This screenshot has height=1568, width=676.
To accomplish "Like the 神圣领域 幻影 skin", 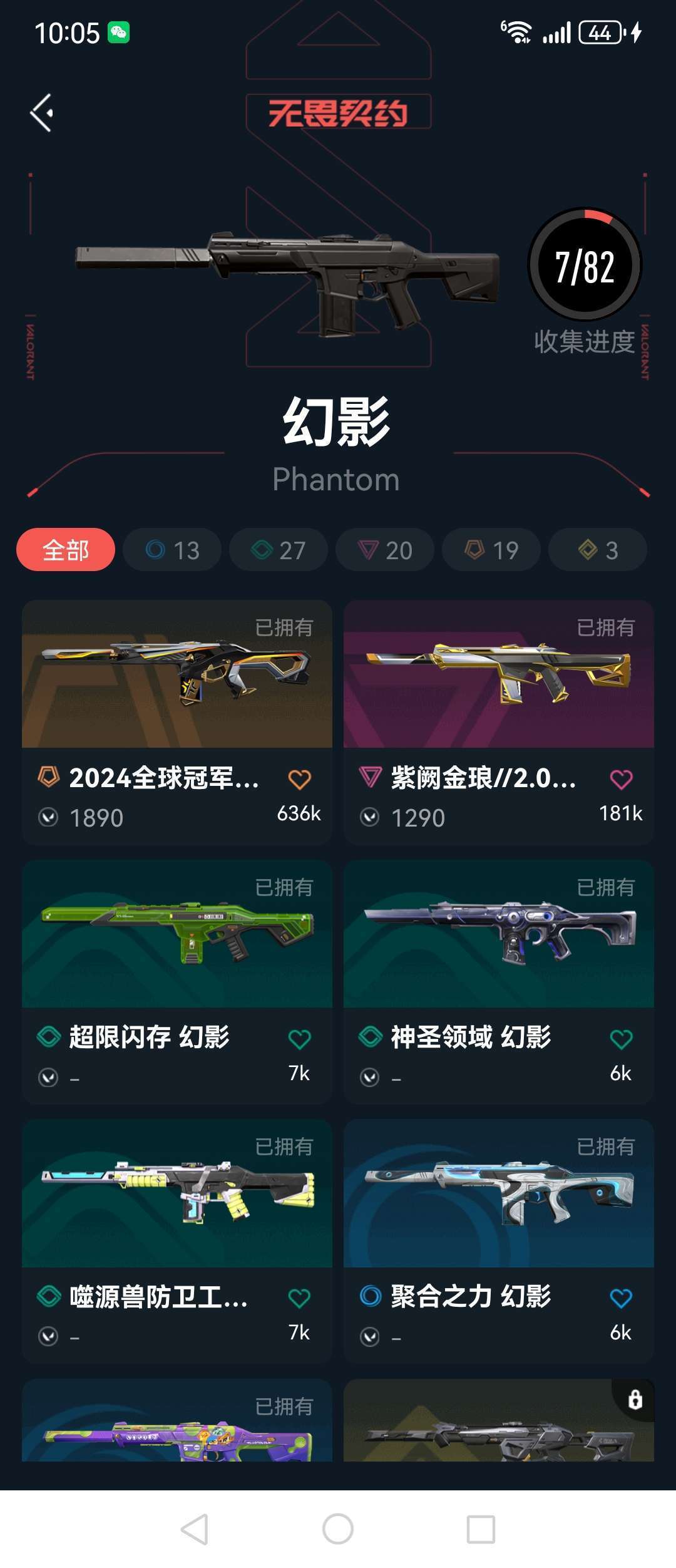I will 621,1039.
